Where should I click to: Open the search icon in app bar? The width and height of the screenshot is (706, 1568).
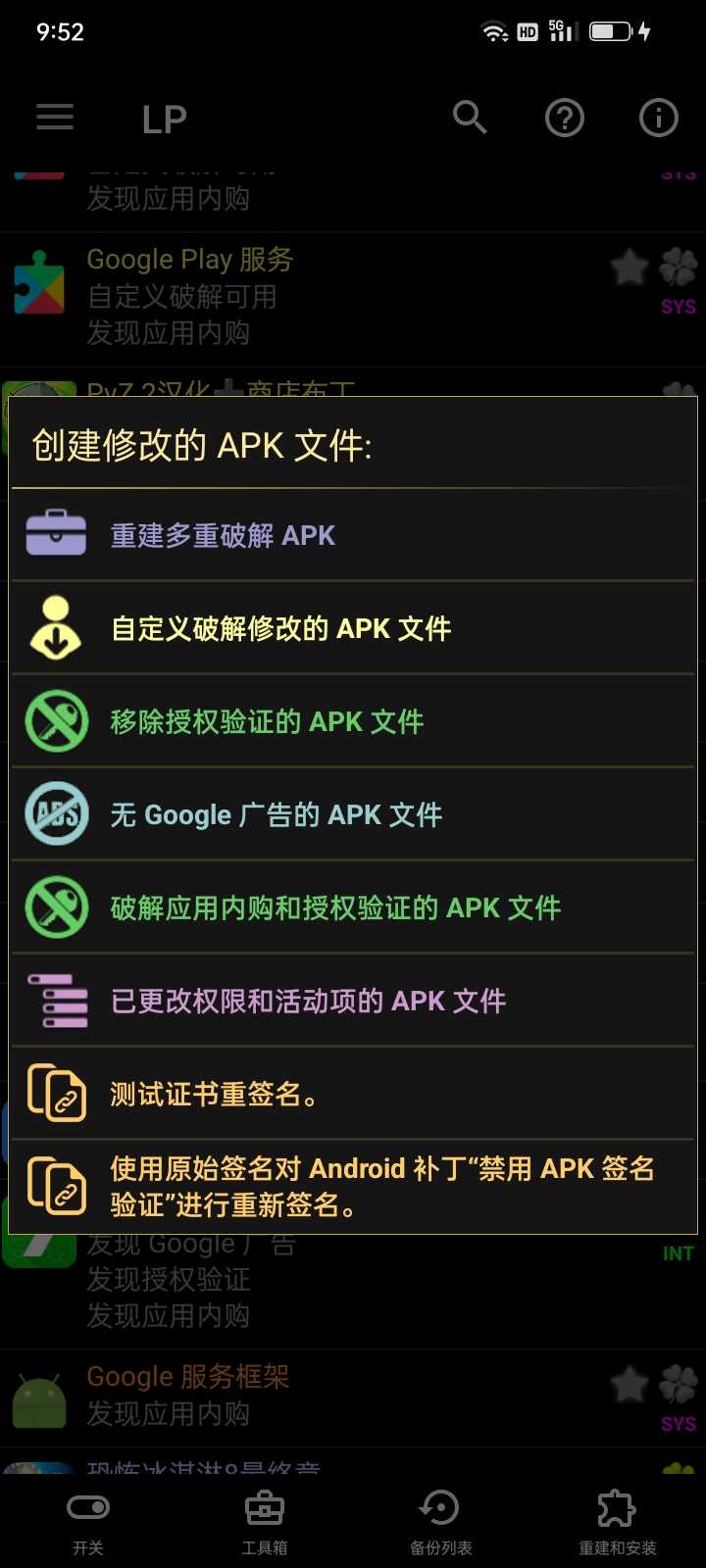click(470, 118)
